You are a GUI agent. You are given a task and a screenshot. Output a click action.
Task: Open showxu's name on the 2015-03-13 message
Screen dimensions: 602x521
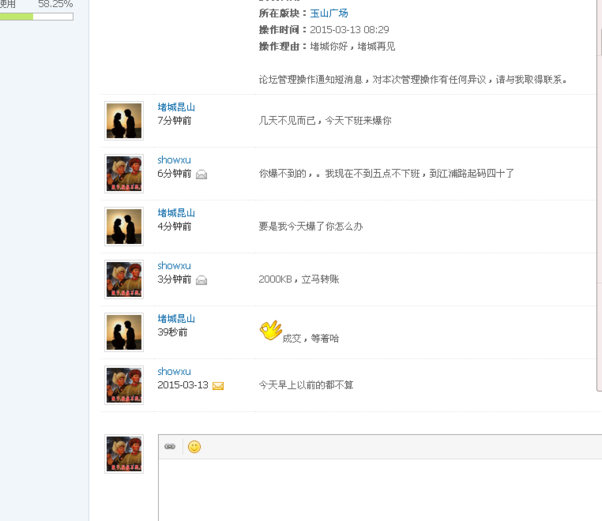click(174, 372)
